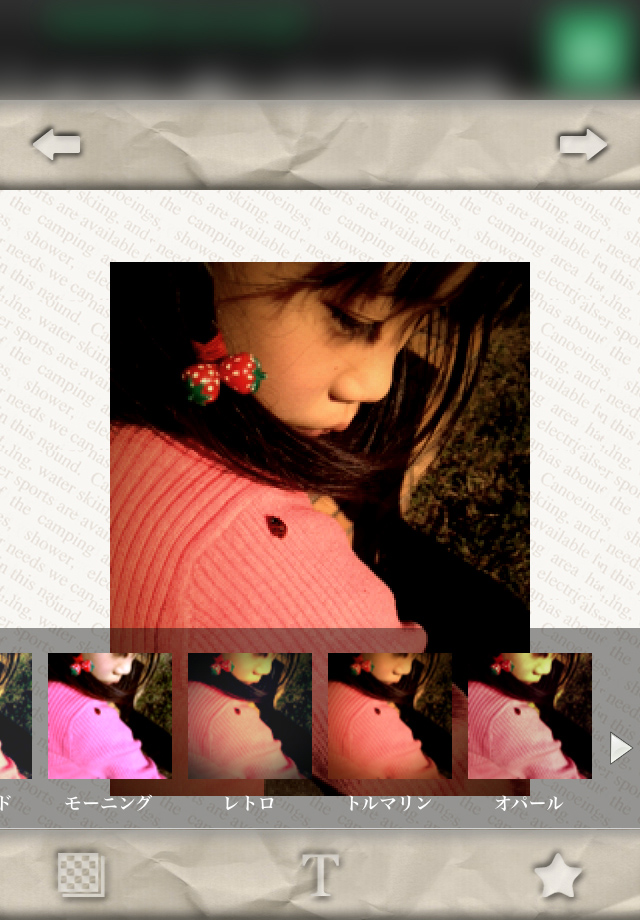Tap the left arrow to go back
The height and width of the screenshot is (920, 640).
click(56, 145)
